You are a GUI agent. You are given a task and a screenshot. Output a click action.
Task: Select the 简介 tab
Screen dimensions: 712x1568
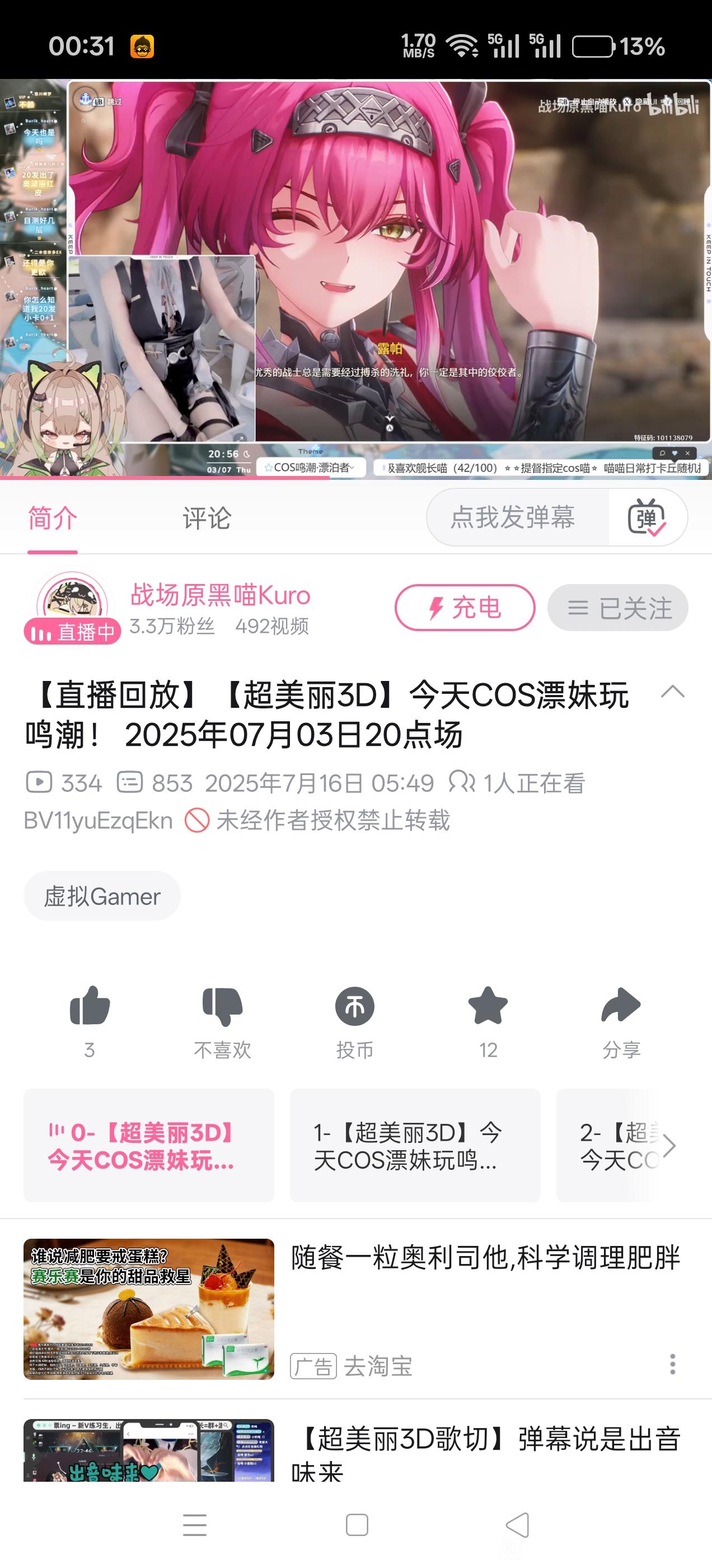pos(52,518)
